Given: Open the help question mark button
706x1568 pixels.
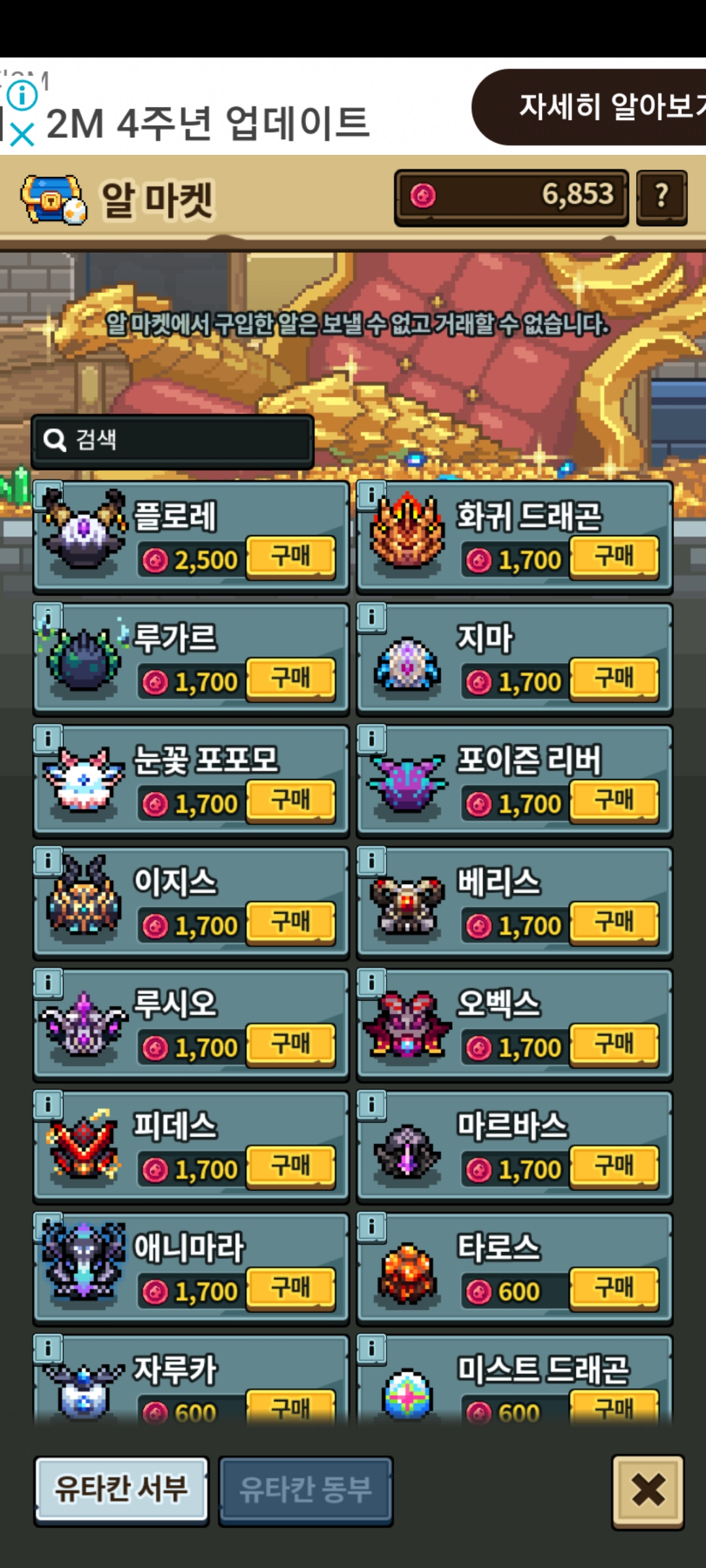Looking at the screenshot, I should (662, 196).
